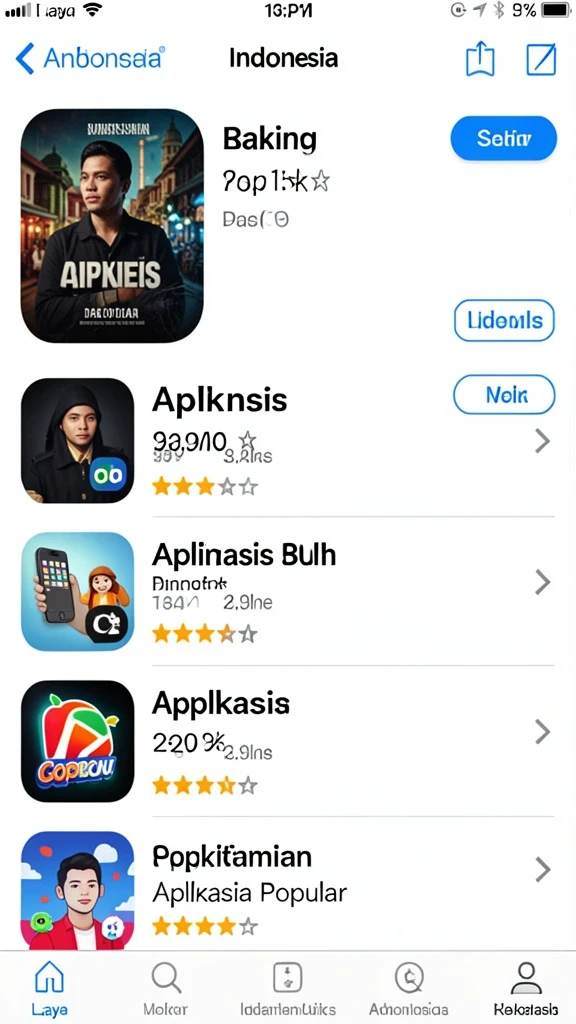The image size is (576, 1024).
Task: Open the Aplinasis Bulh app row
Action: pyautogui.click(x=288, y=591)
